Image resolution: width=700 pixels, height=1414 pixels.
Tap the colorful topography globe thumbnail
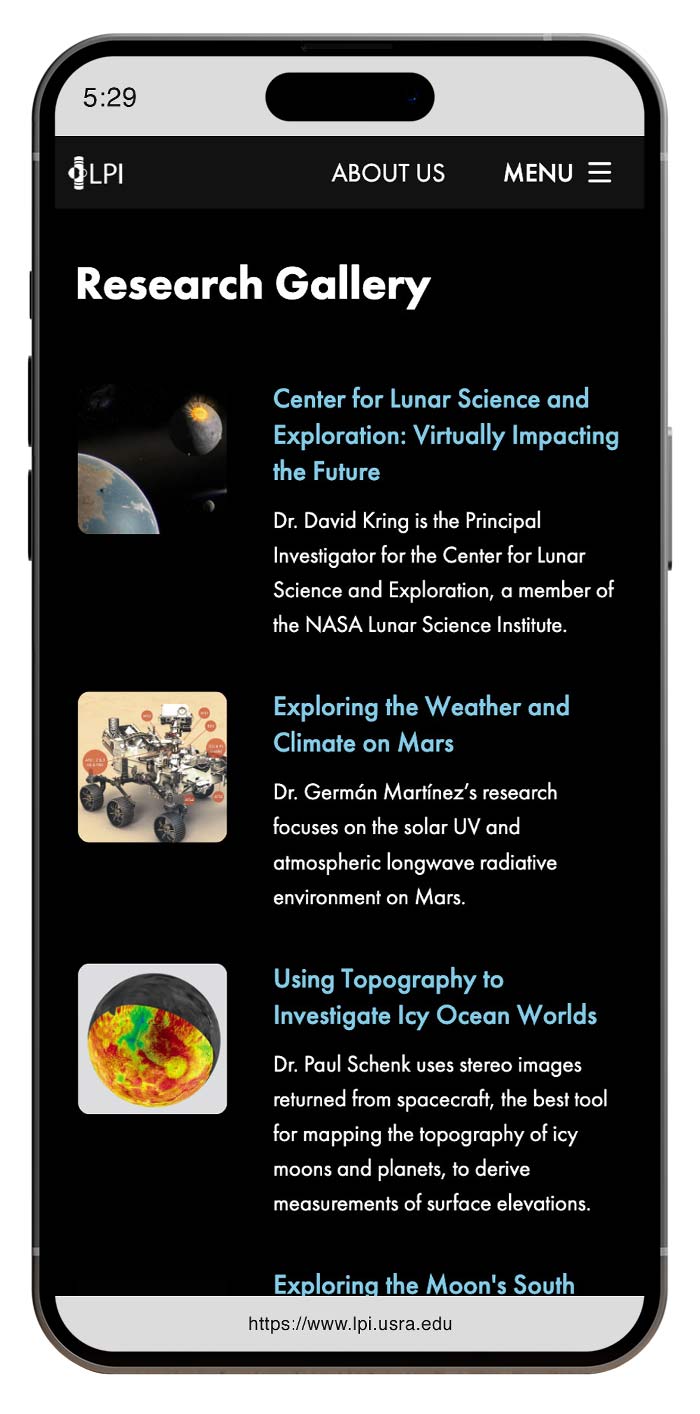coord(152,1039)
